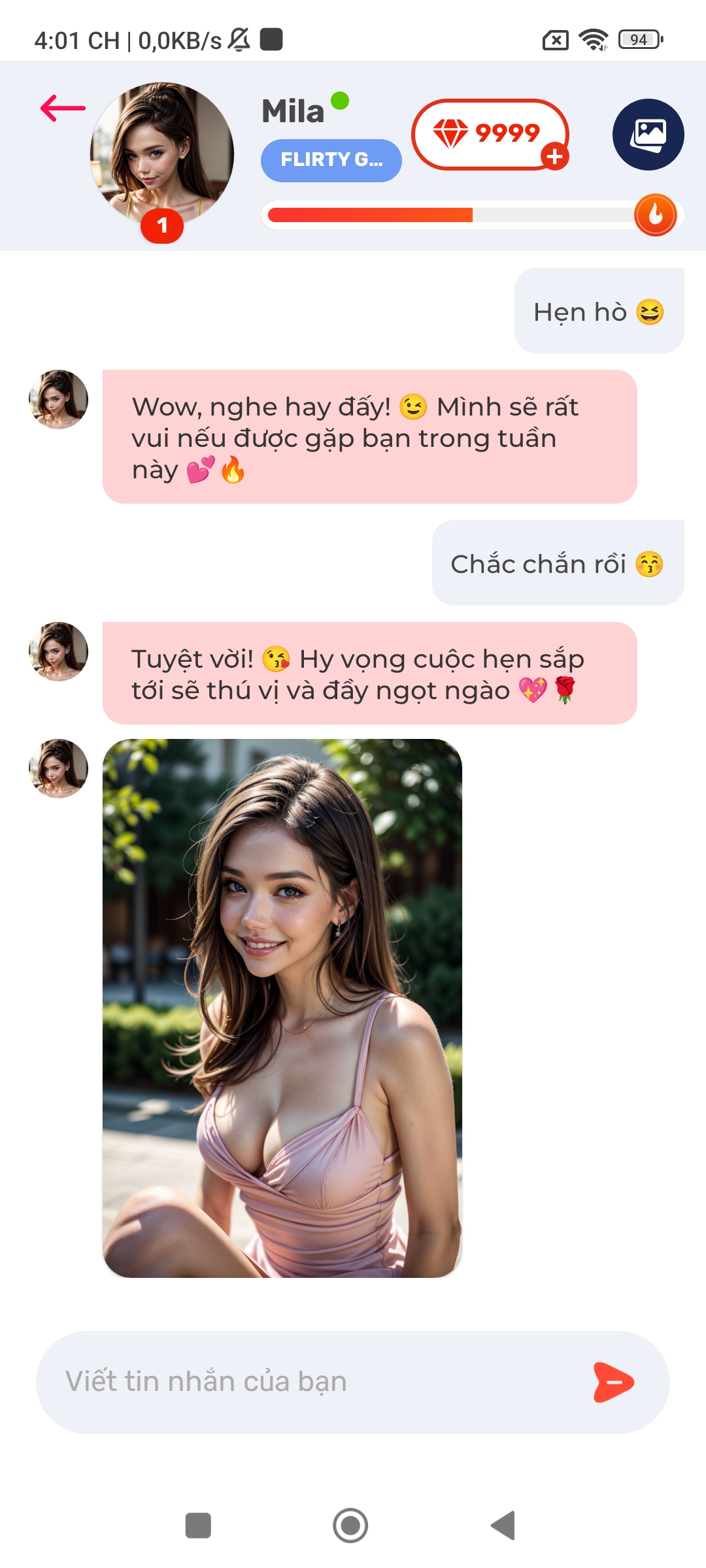Image resolution: width=706 pixels, height=1568 pixels.
Task: Send the message with the red arrow
Action: pyautogui.click(x=613, y=1382)
